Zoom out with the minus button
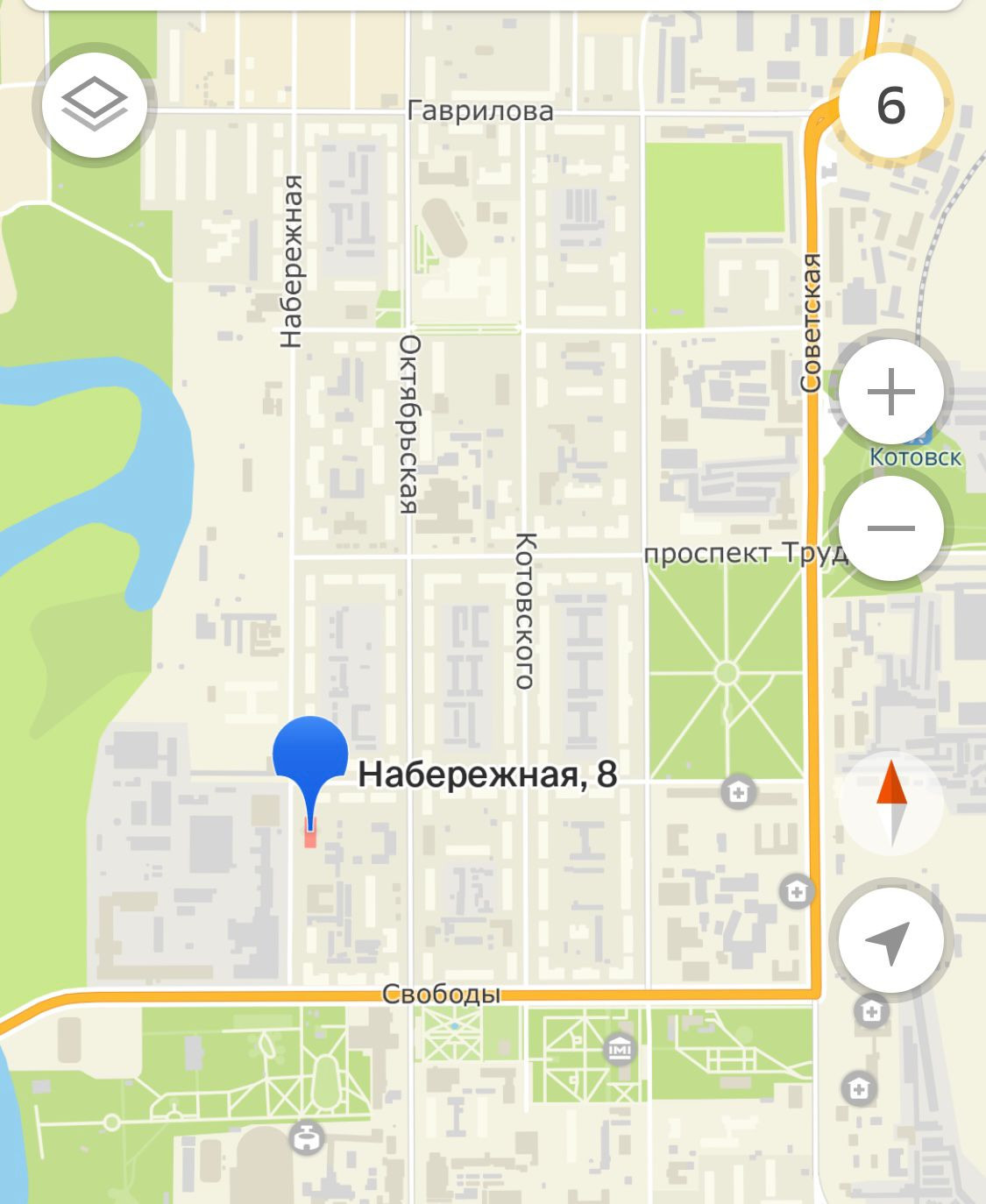 (890, 528)
